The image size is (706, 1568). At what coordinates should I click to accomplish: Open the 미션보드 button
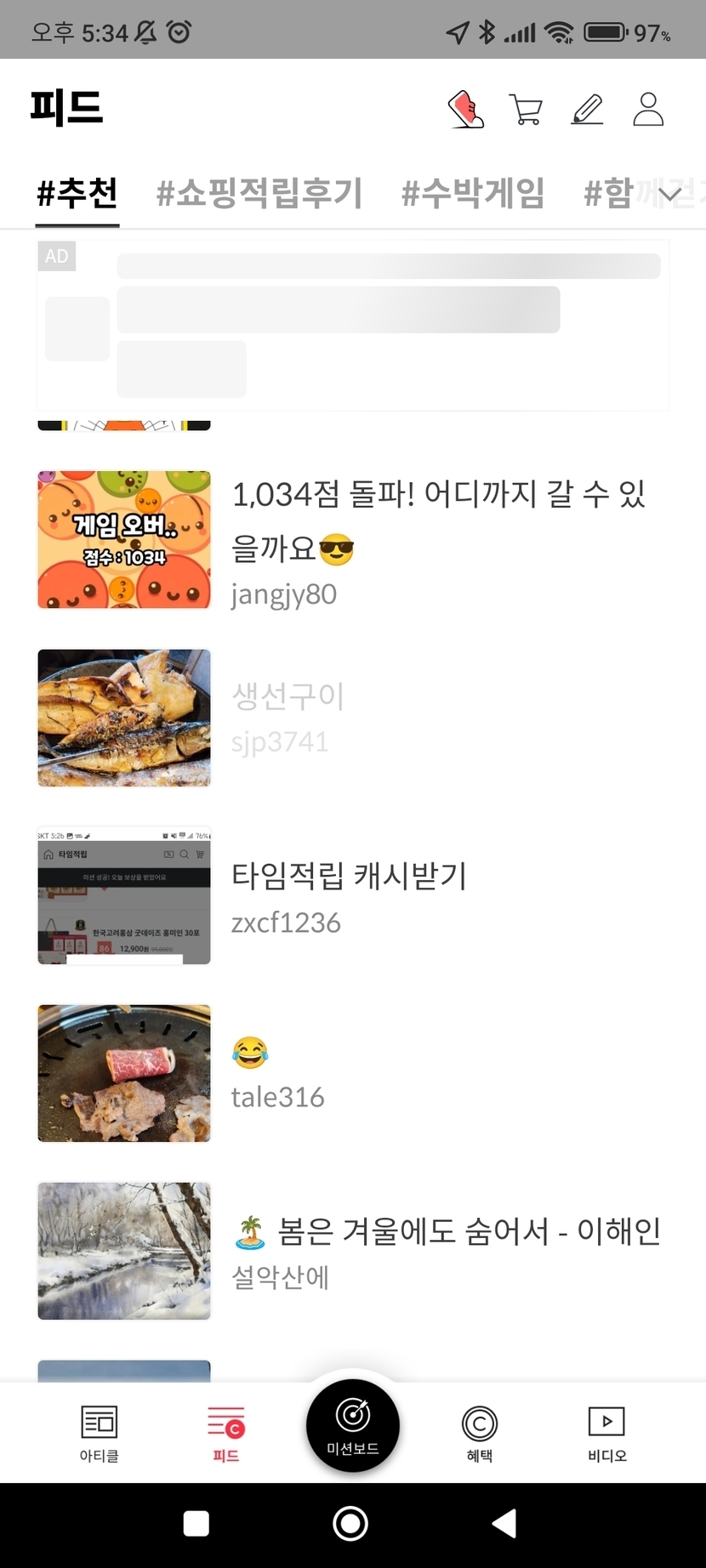tap(353, 1425)
